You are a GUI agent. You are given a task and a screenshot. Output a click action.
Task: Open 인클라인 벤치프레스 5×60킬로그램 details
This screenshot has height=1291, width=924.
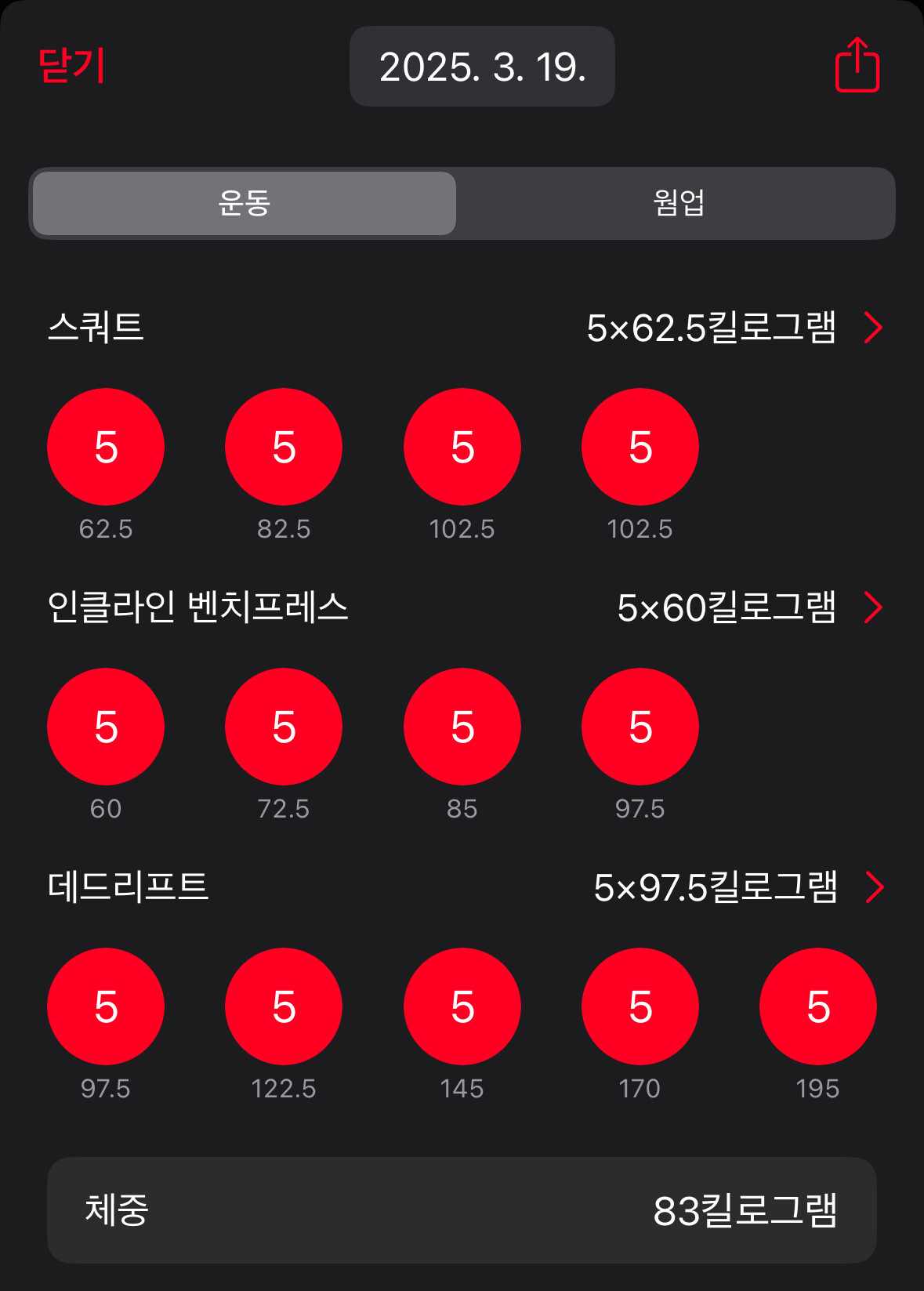[466, 607]
